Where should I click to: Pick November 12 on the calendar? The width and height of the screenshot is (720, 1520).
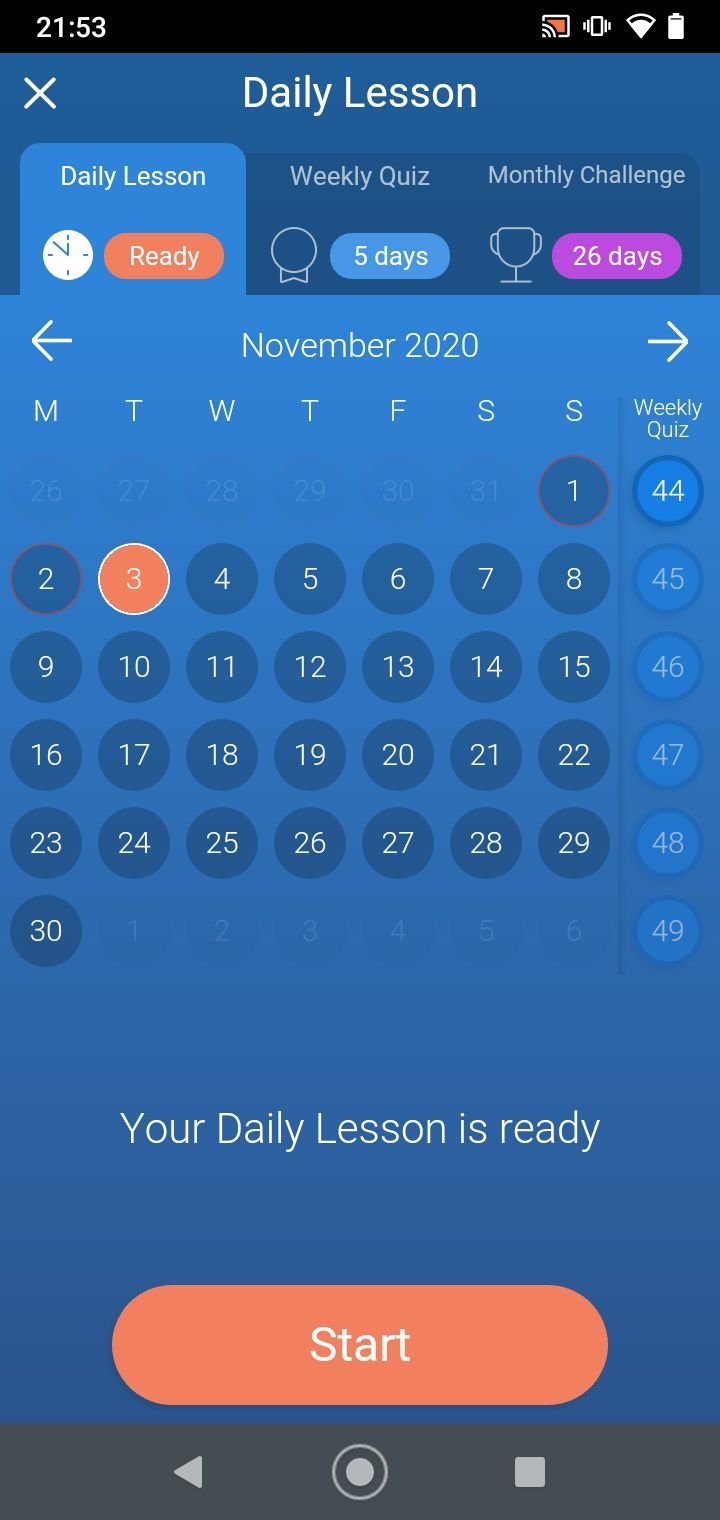coord(310,667)
